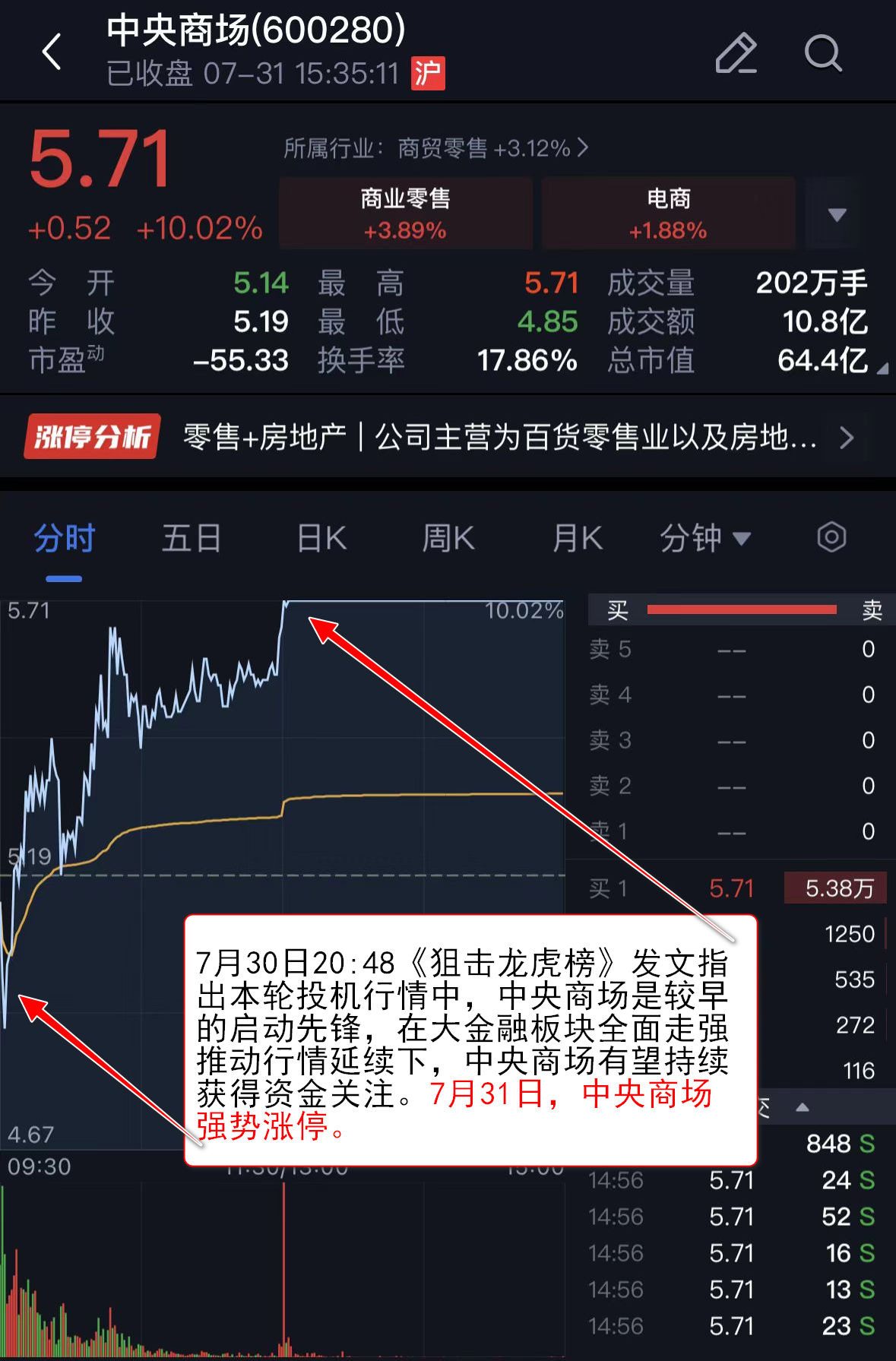The height and width of the screenshot is (1361, 896).
Task: Expand the sector list dropdown arrow
Action: coord(837,214)
